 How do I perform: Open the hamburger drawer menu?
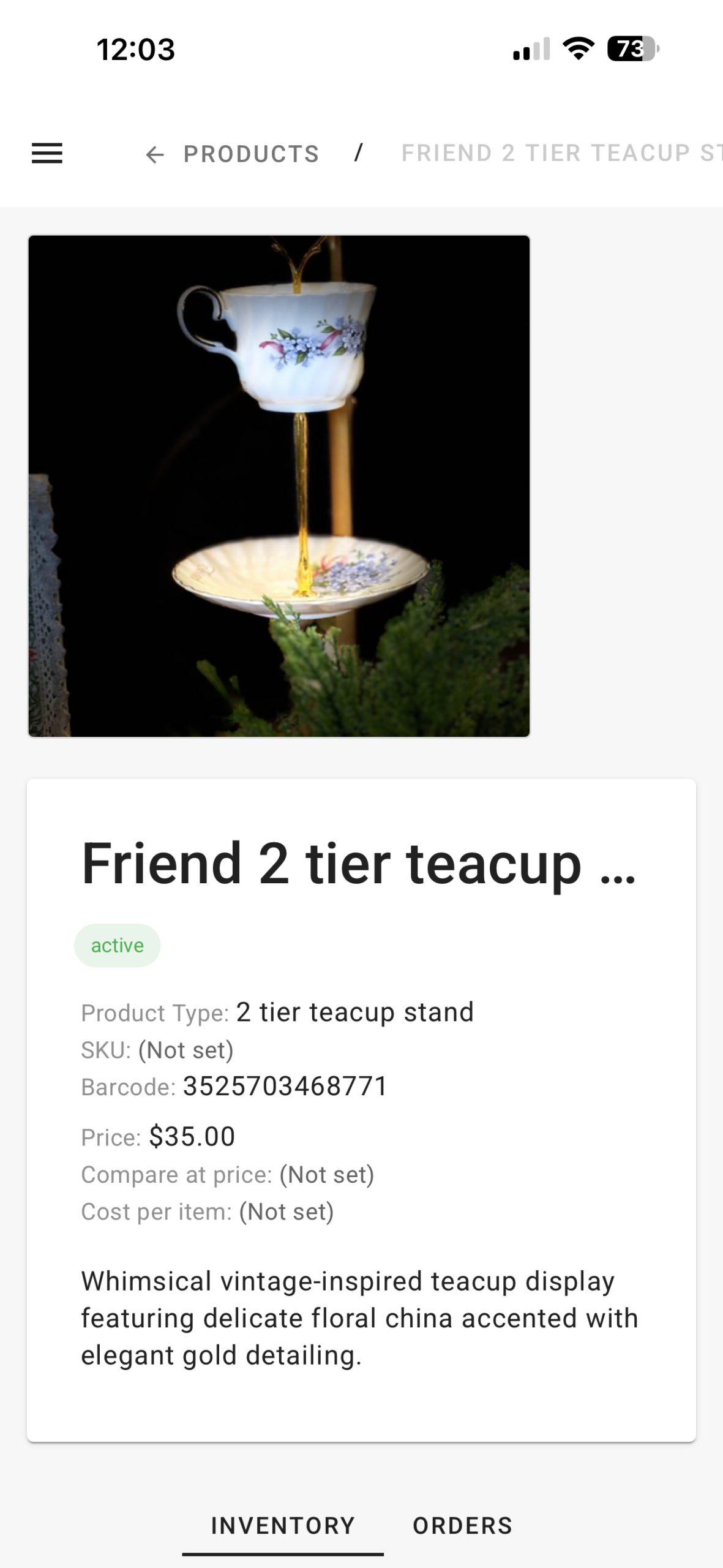(x=47, y=153)
